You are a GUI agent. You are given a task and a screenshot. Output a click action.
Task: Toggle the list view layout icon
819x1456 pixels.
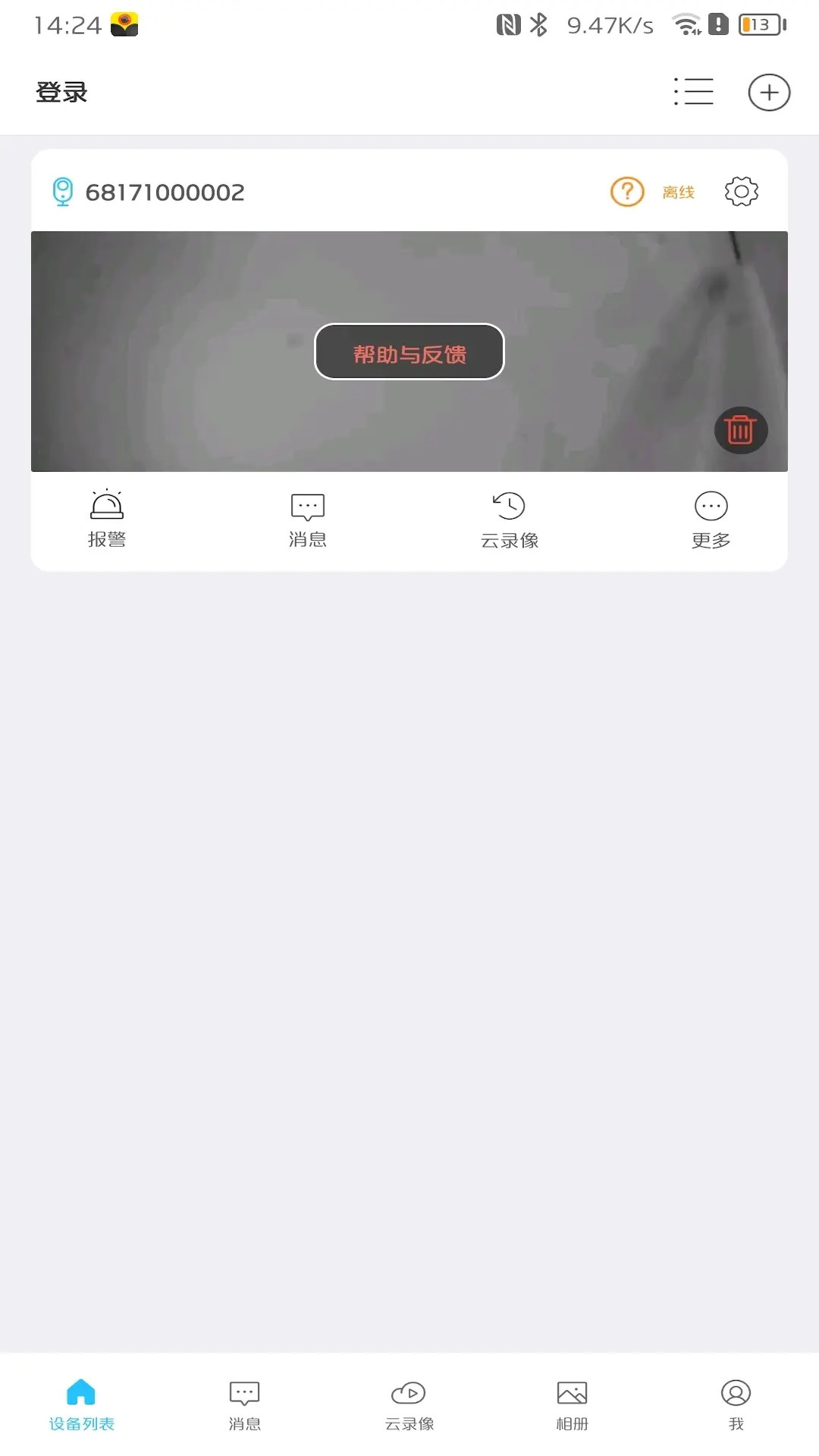[692, 91]
